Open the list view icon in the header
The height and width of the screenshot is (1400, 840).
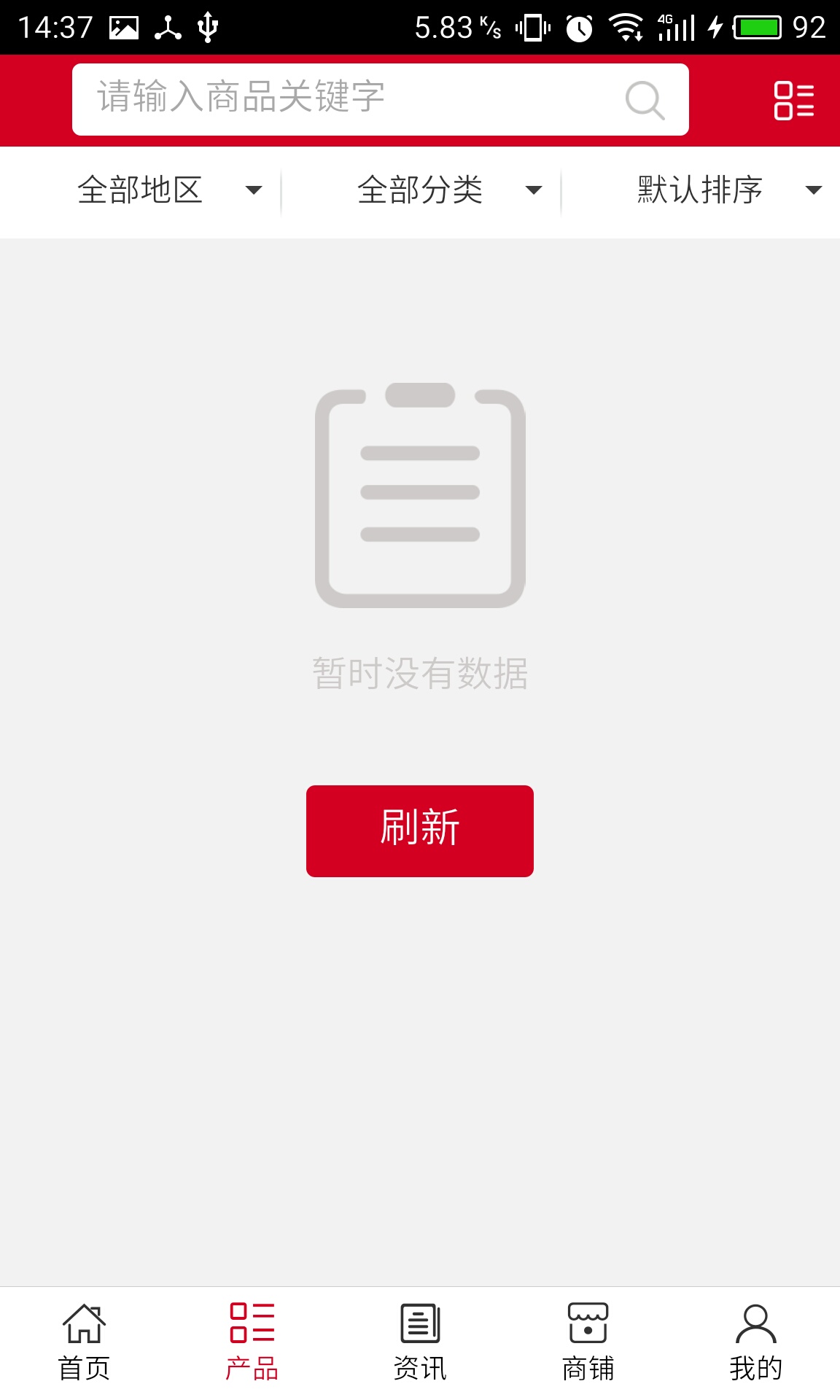[793, 100]
